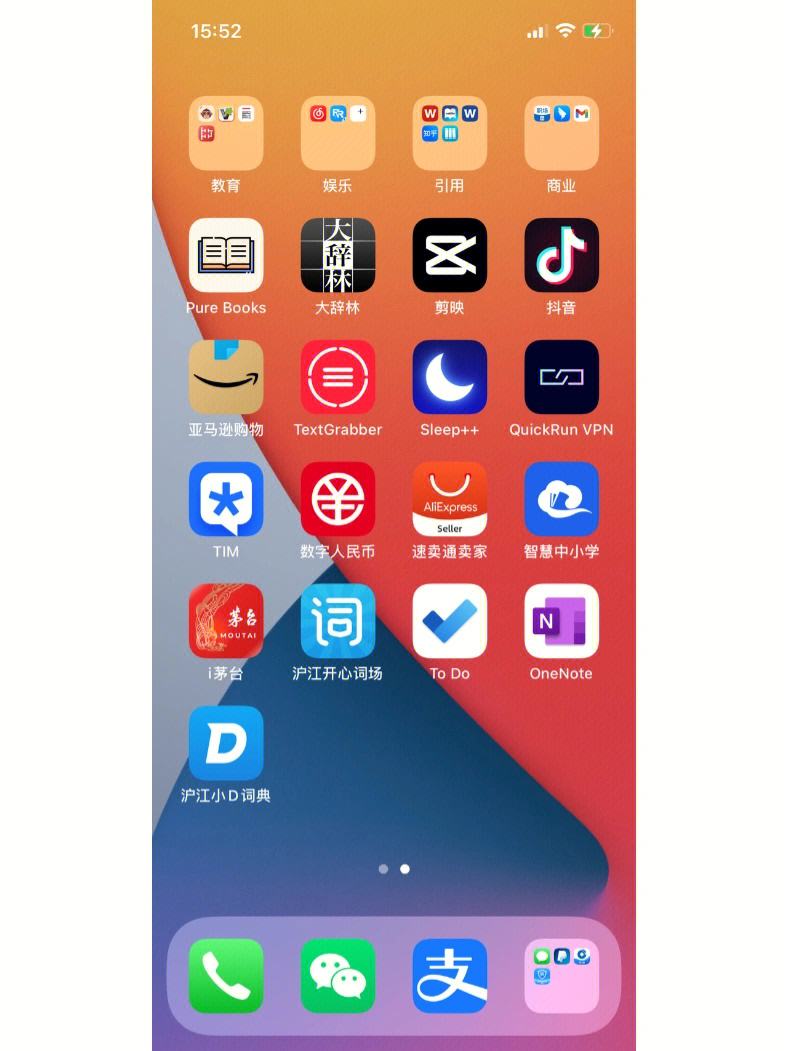788x1051 pixels.
Task: Open the TIM app
Action: tap(226, 499)
